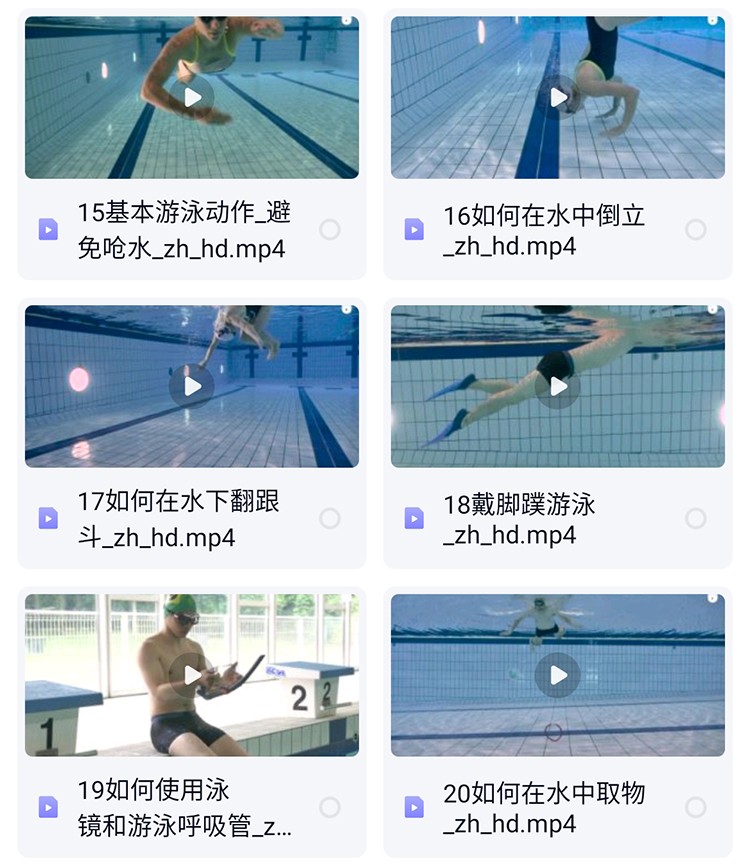Select the checkbox for 16如何在水中倒立 video

[x=698, y=229]
